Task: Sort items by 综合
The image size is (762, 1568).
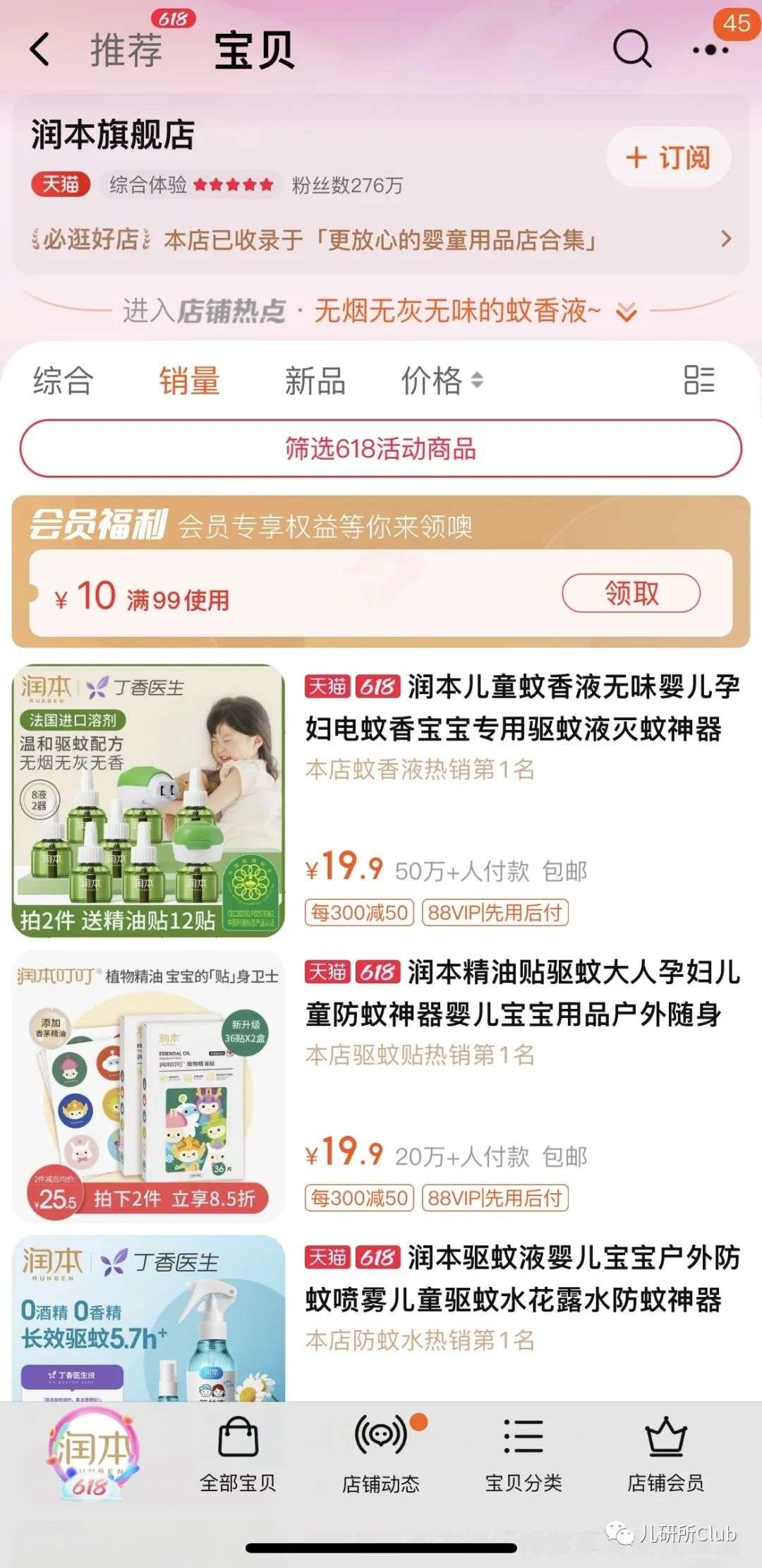Action: (x=63, y=381)
